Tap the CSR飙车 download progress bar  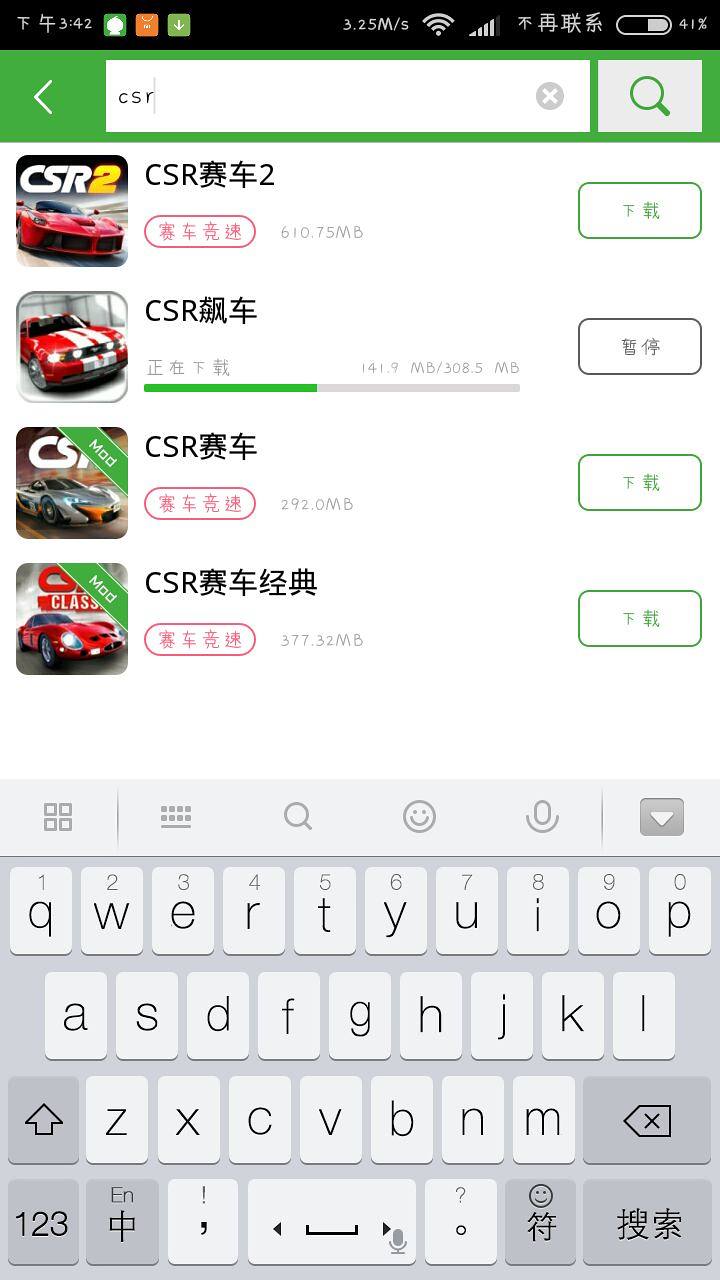(x=331, y=387)
